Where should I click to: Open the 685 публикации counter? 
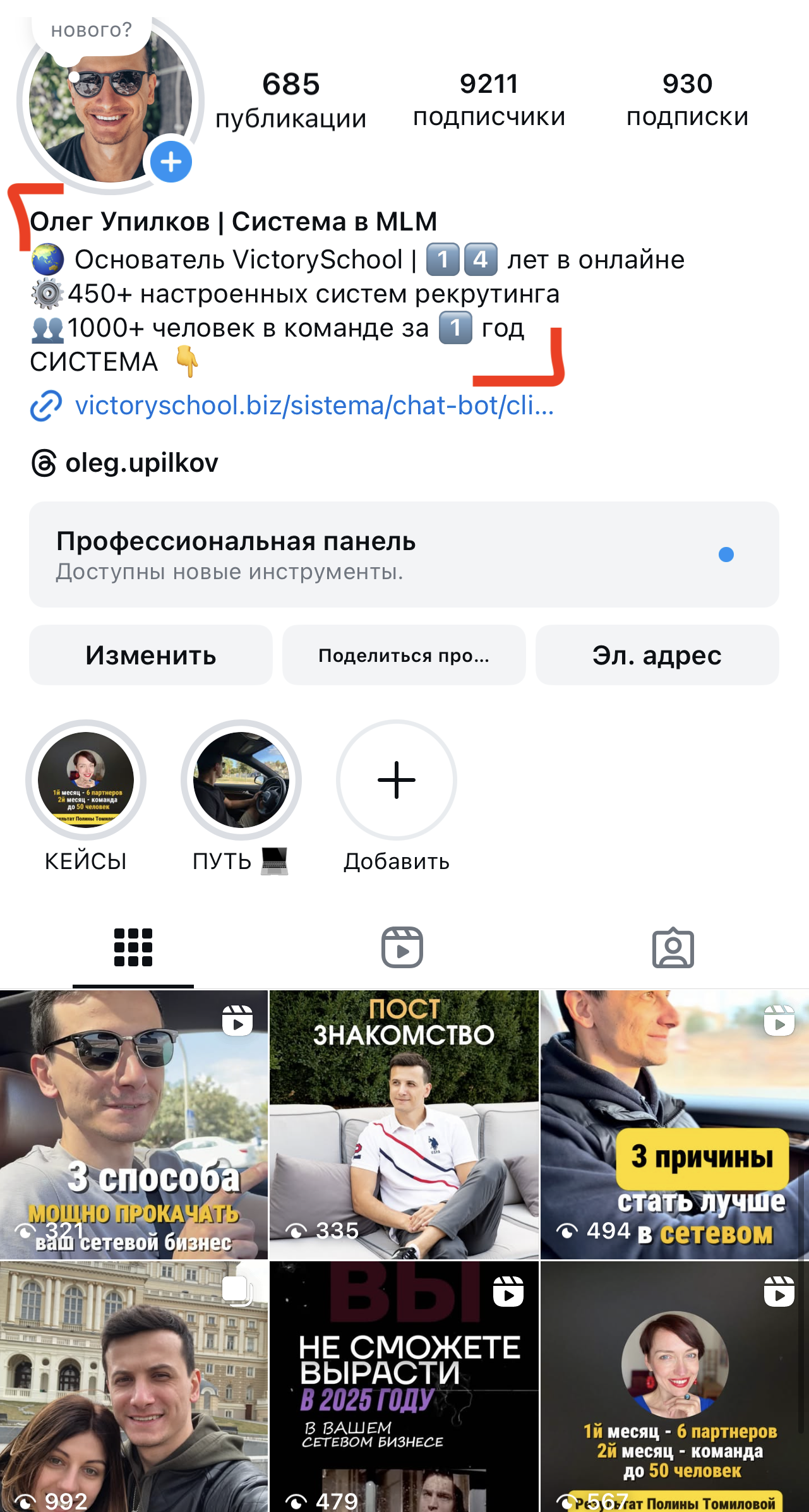[291, 100]
